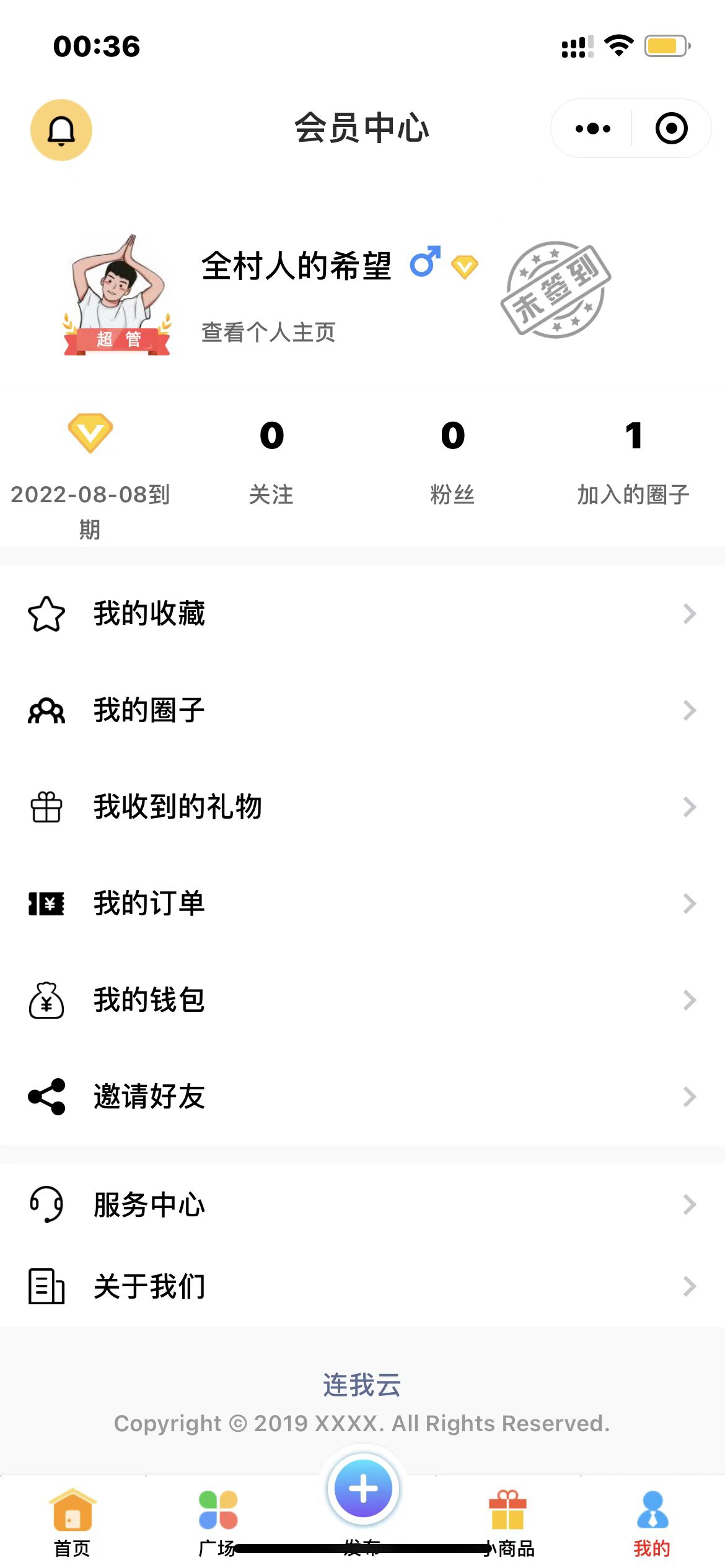Switch to the 首页 home tab

(72, 1521)
